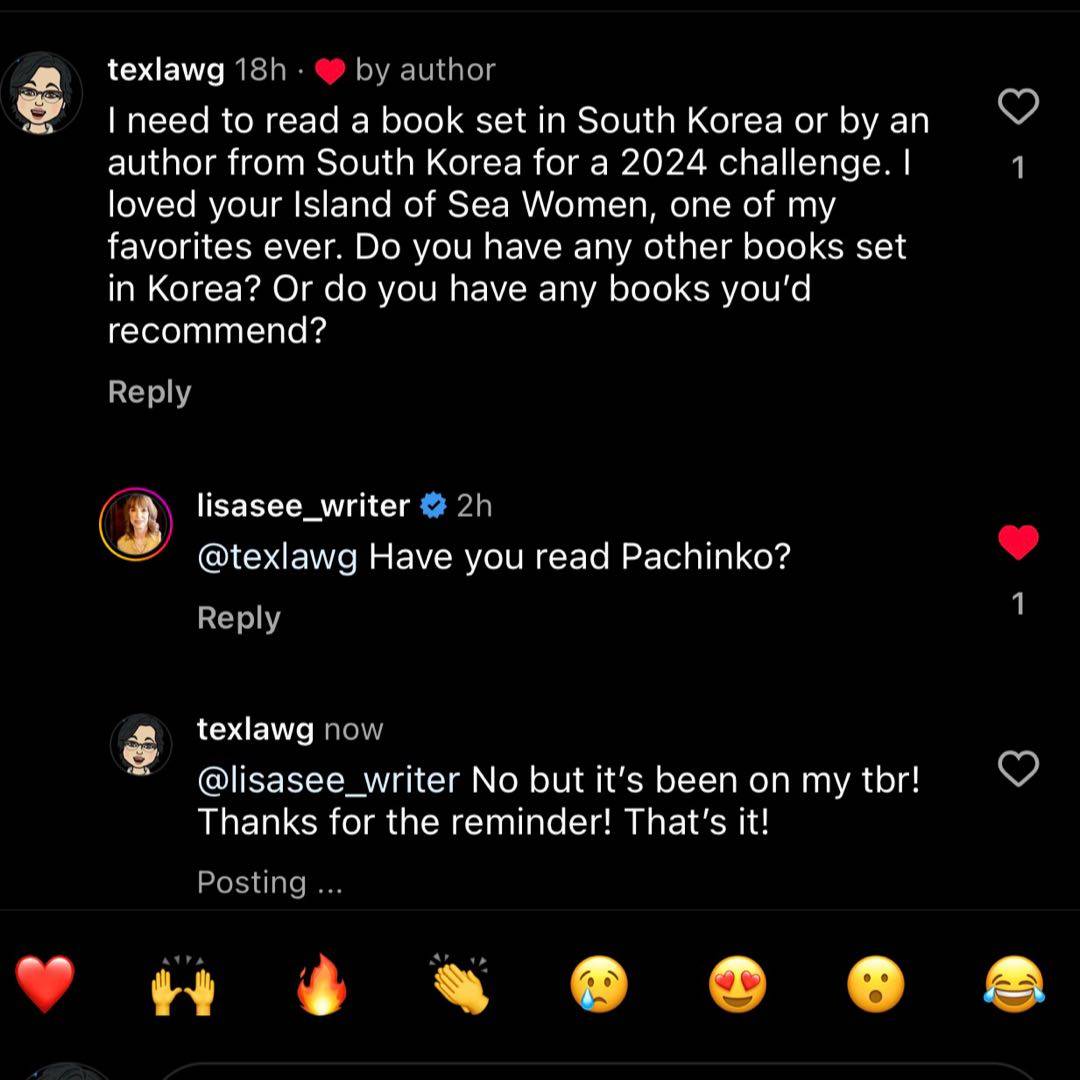Screen dimensions: 1080x1080
Task: Insert the red heart emoji reaction
Action: click(45, 984)
